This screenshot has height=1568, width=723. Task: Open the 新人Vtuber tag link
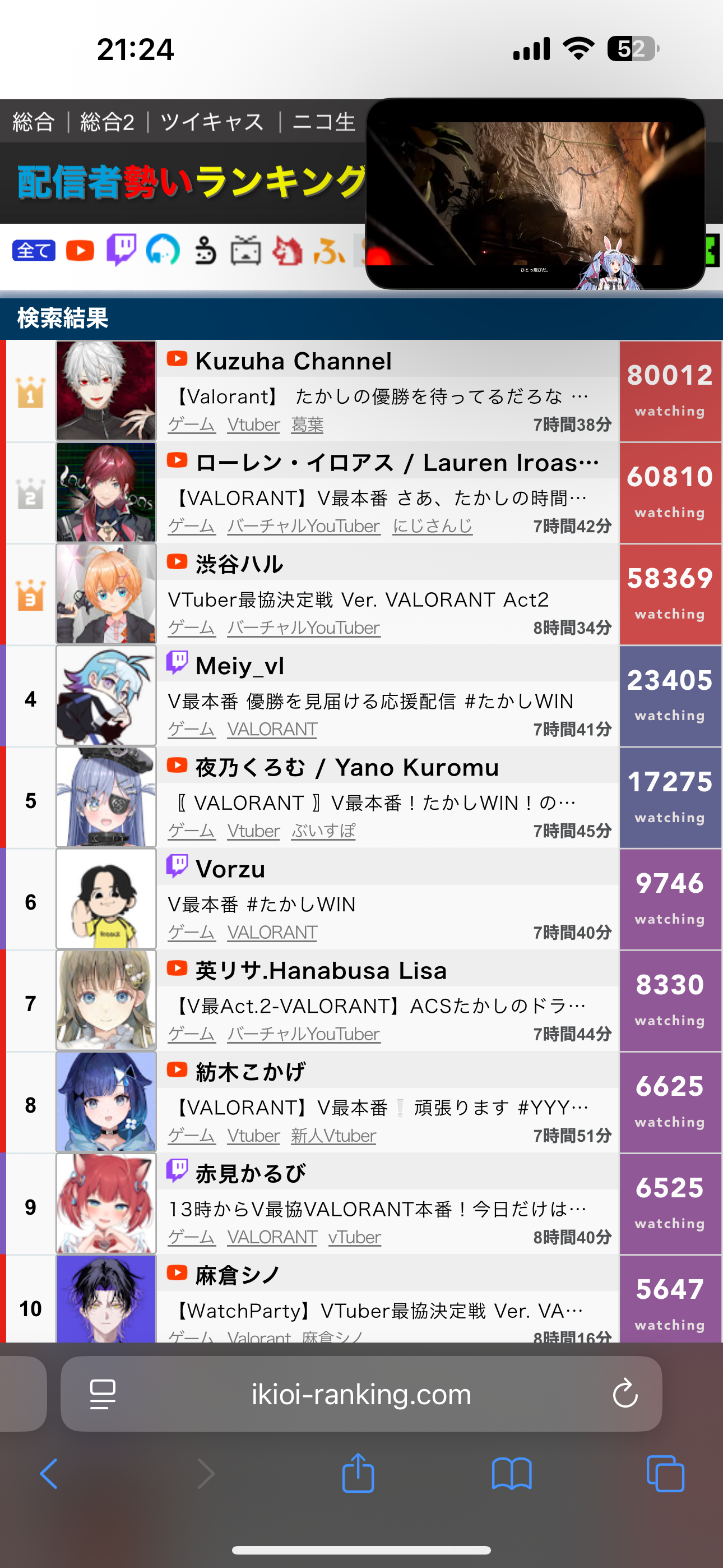pyautogui.click(x=333, y=1136)
